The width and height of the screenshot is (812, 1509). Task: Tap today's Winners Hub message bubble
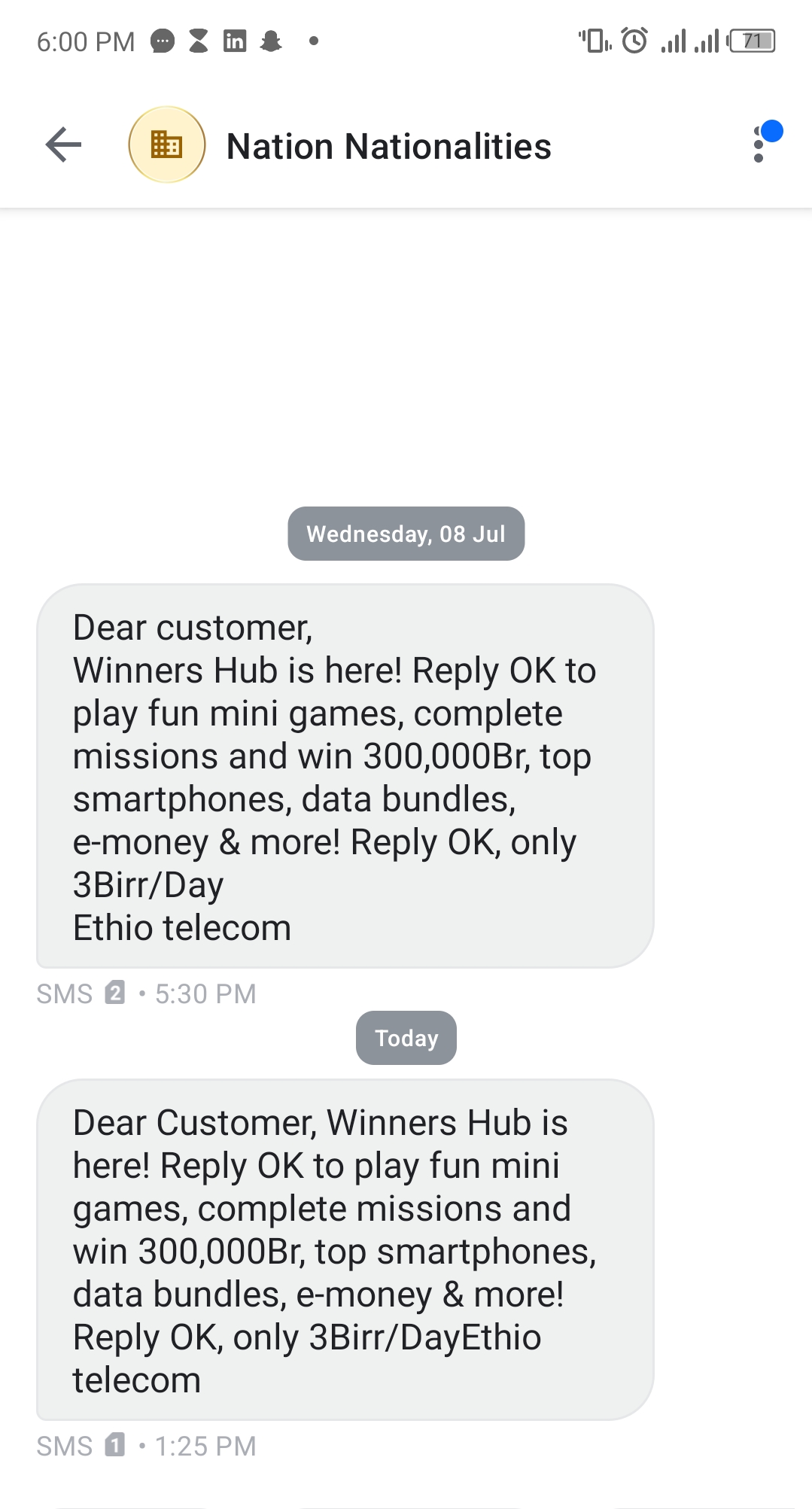click(x=345, y=1250)
